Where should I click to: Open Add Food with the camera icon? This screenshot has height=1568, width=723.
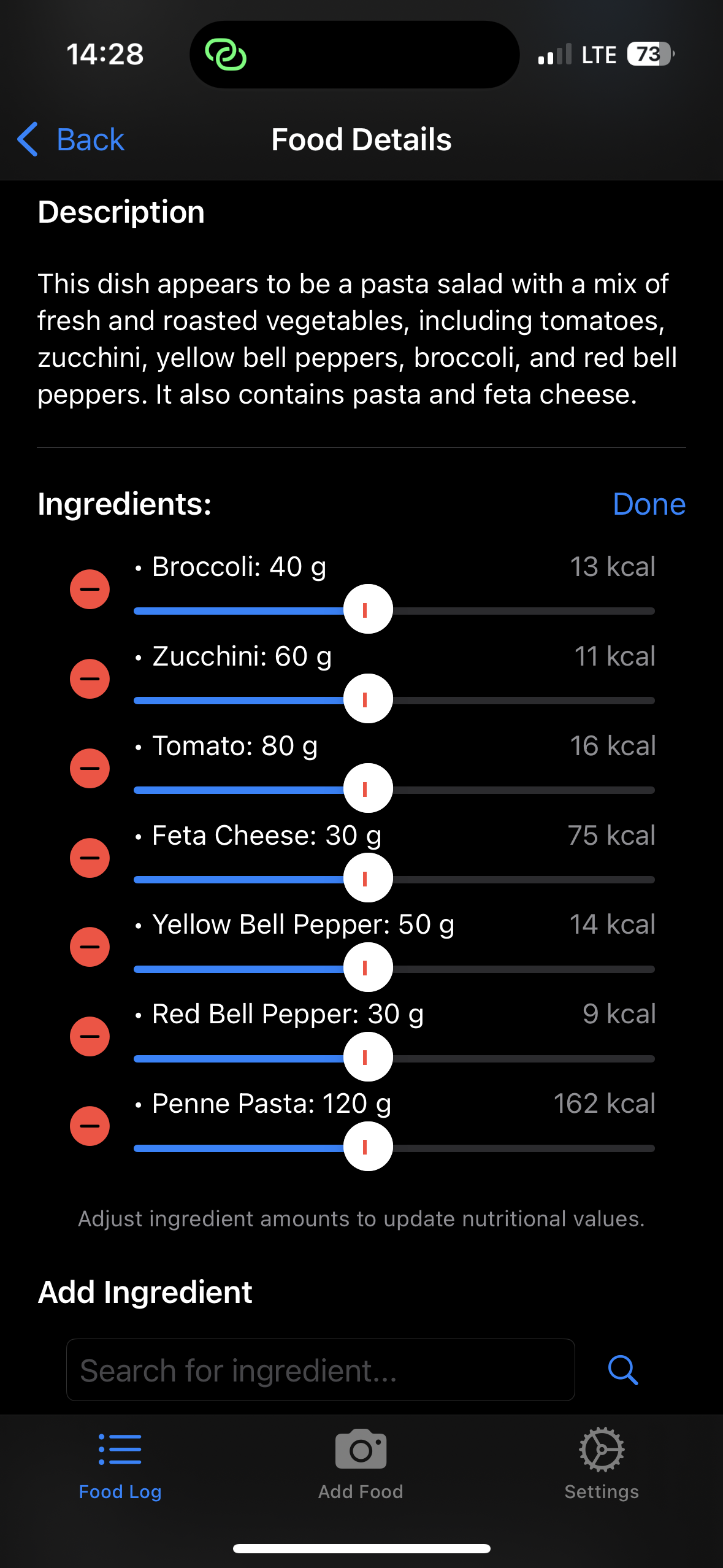coord(361,1449)
